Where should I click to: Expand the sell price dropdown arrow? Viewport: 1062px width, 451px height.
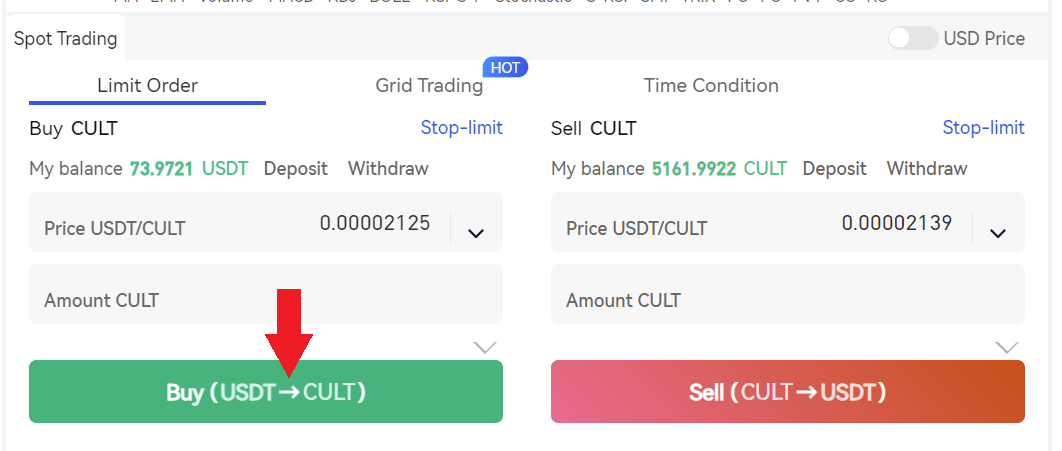pos(997,233)
